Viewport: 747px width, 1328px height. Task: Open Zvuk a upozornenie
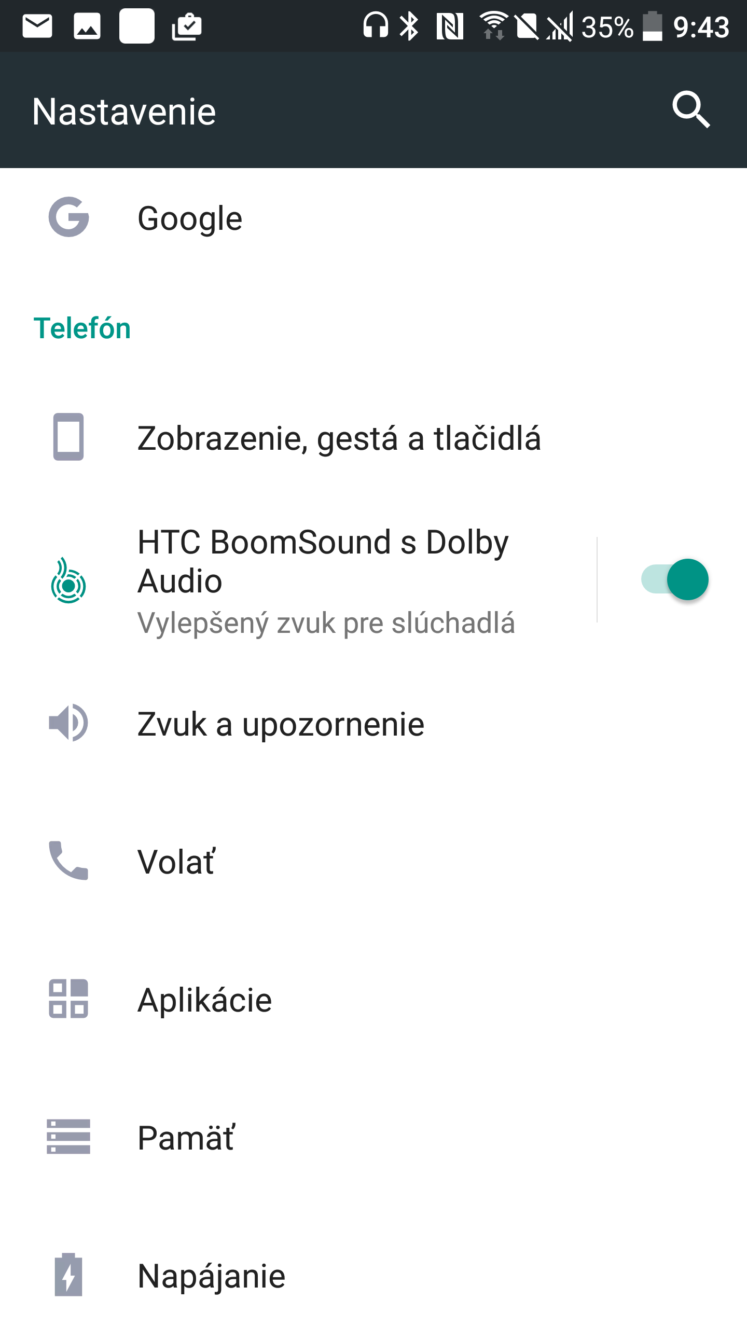pos(373,724)
